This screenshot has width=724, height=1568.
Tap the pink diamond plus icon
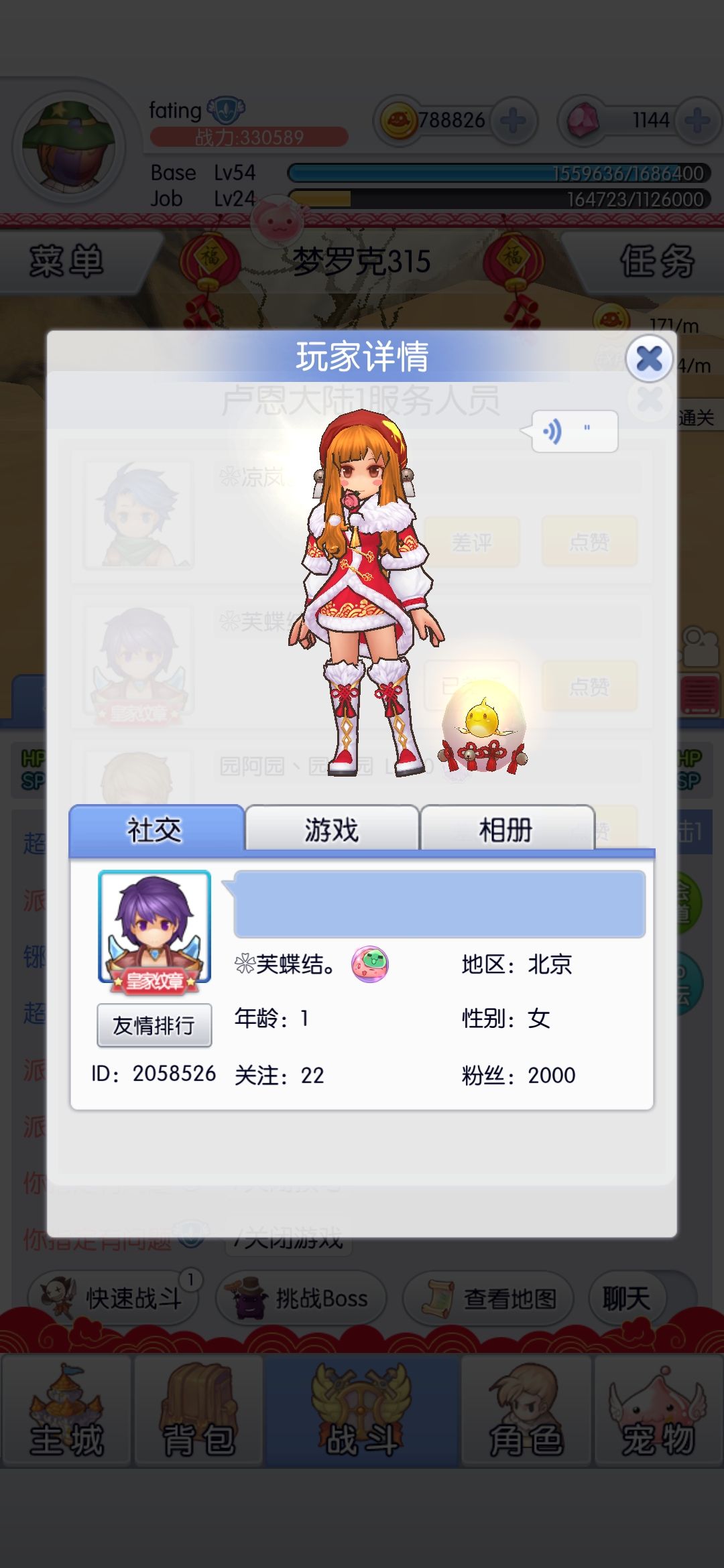pos(697,119)
